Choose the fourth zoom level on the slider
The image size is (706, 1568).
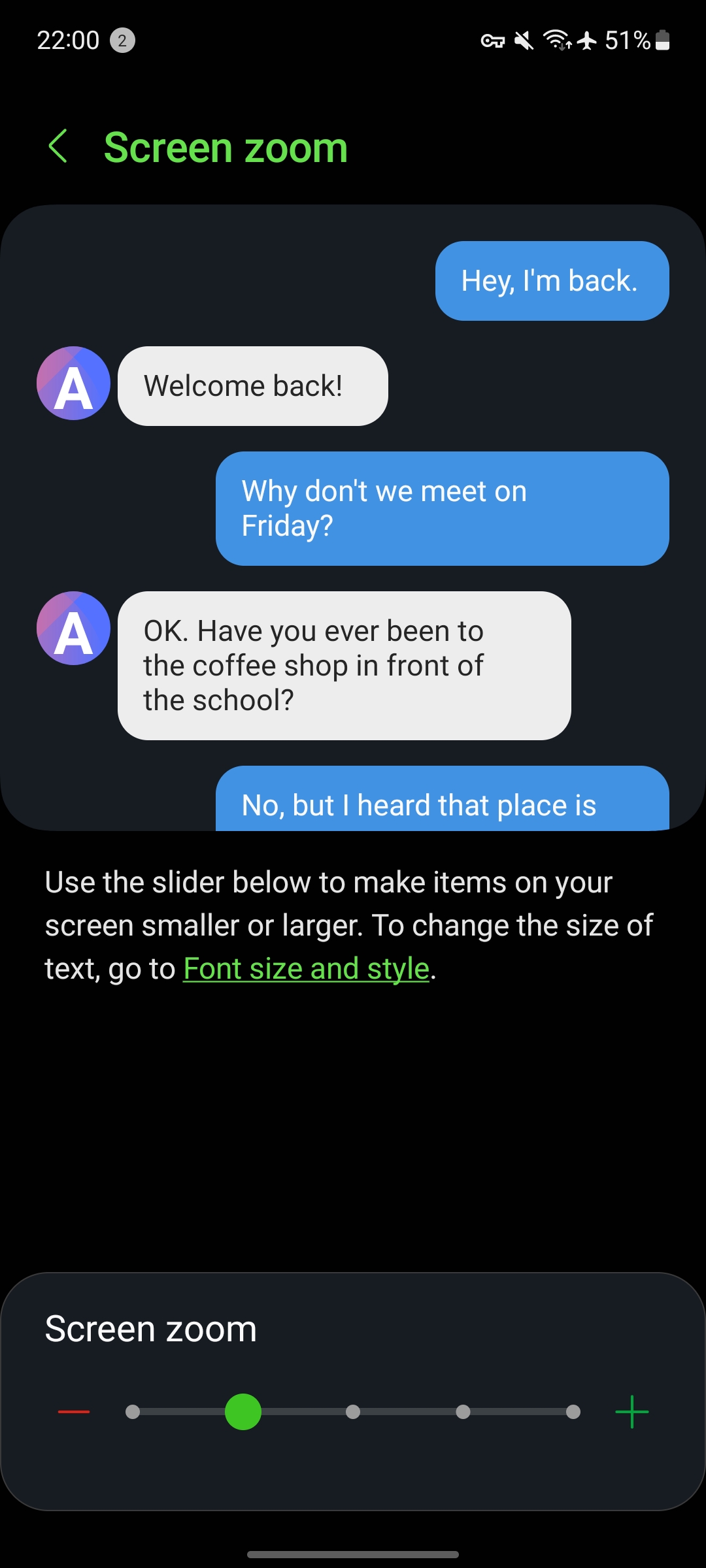pos(463,1412)
